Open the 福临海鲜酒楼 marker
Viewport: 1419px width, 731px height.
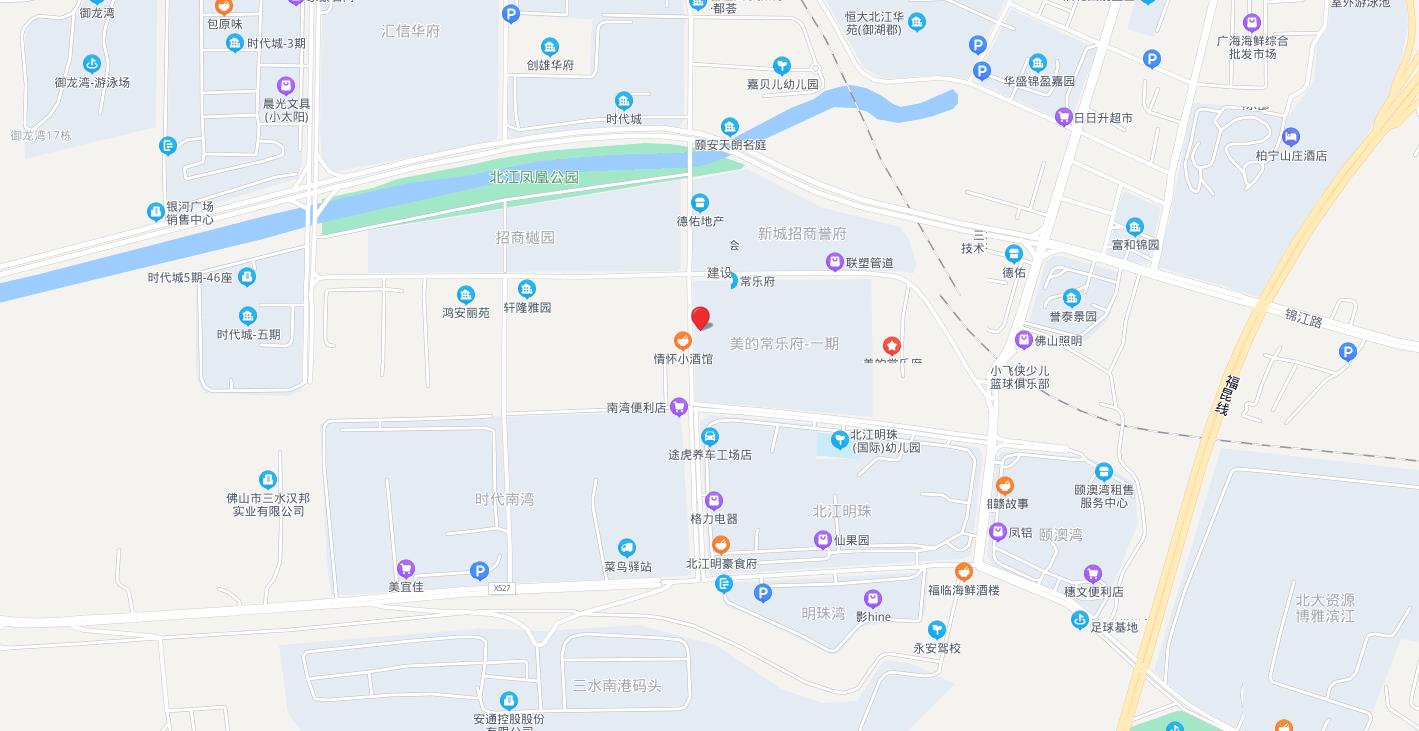coord(963,572)
